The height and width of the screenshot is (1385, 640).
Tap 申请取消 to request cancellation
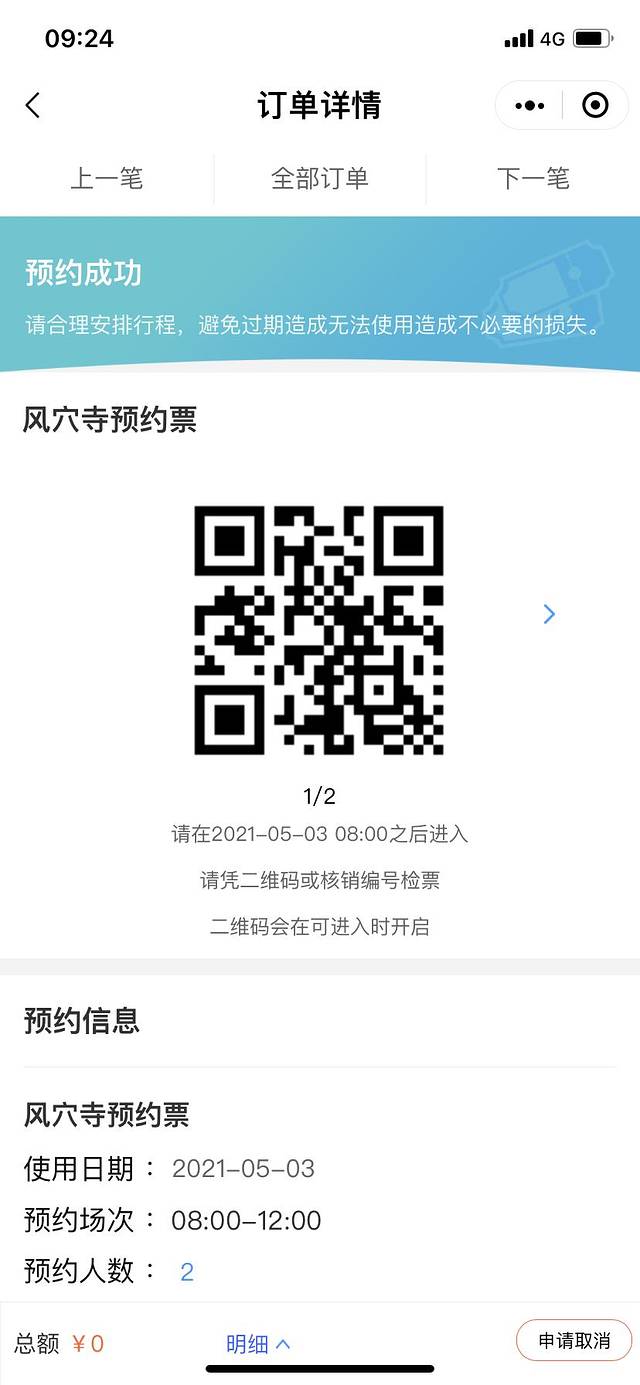(x=574, y=1341)
